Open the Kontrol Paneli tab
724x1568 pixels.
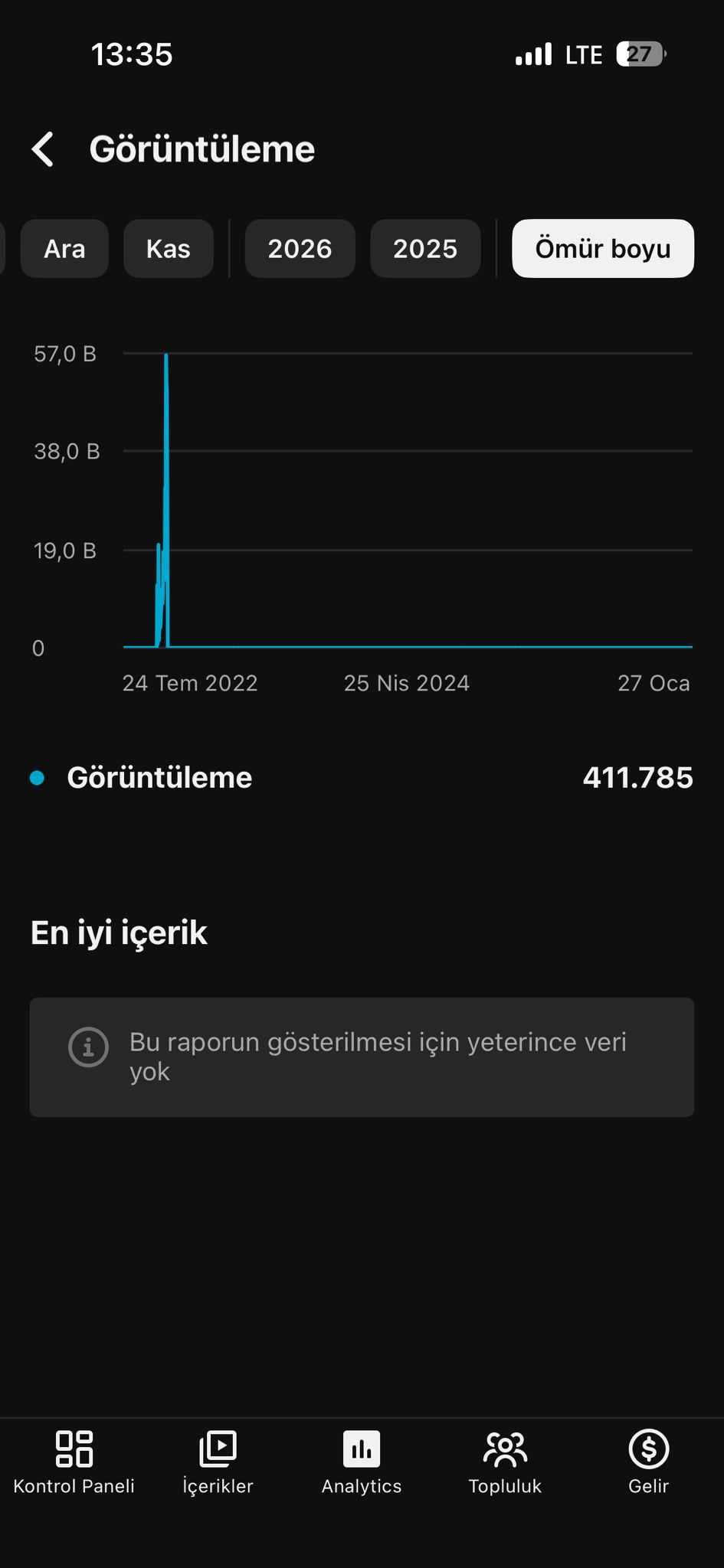74,1463
